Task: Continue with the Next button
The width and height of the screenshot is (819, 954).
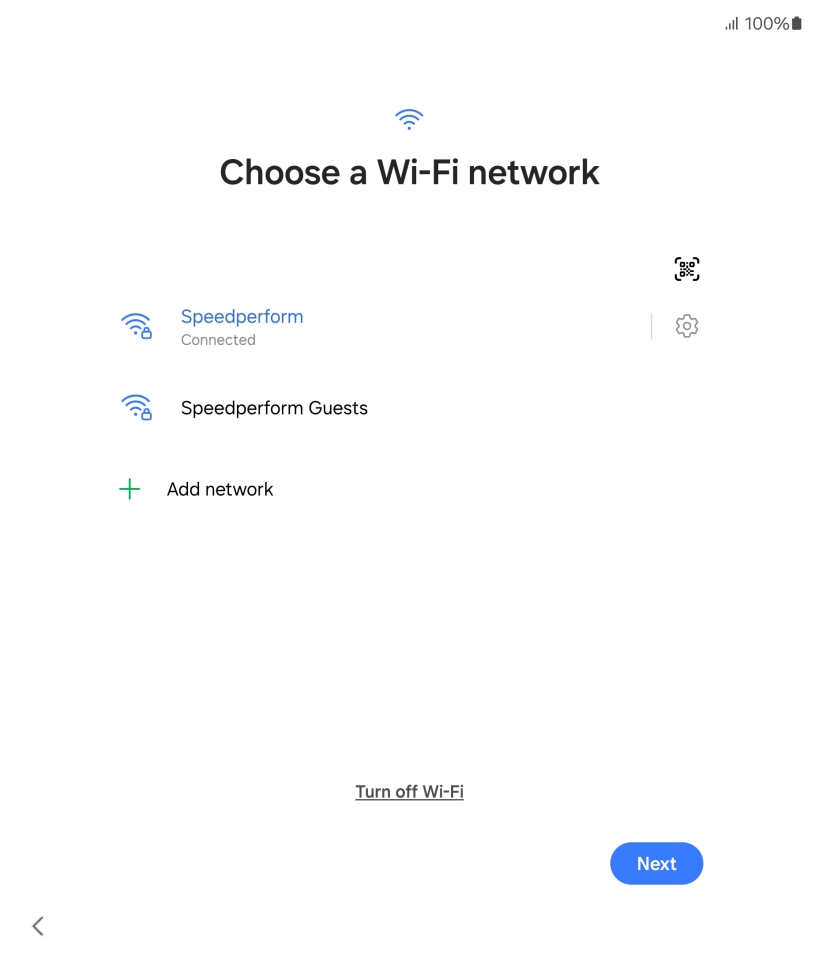Action: (656, 864)
